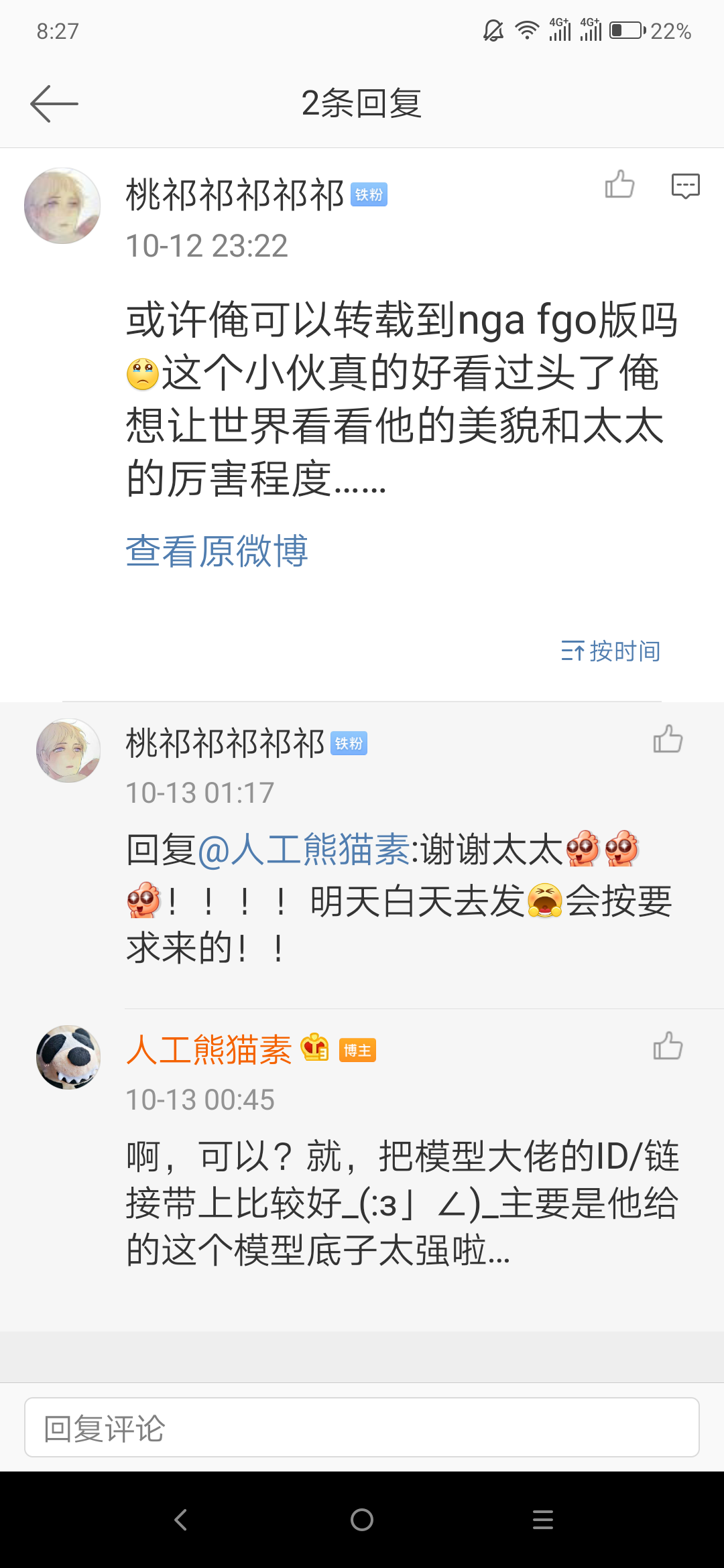
Task: Tap username 人工熊猫素 in orange text
Action: click(208, 1049)
